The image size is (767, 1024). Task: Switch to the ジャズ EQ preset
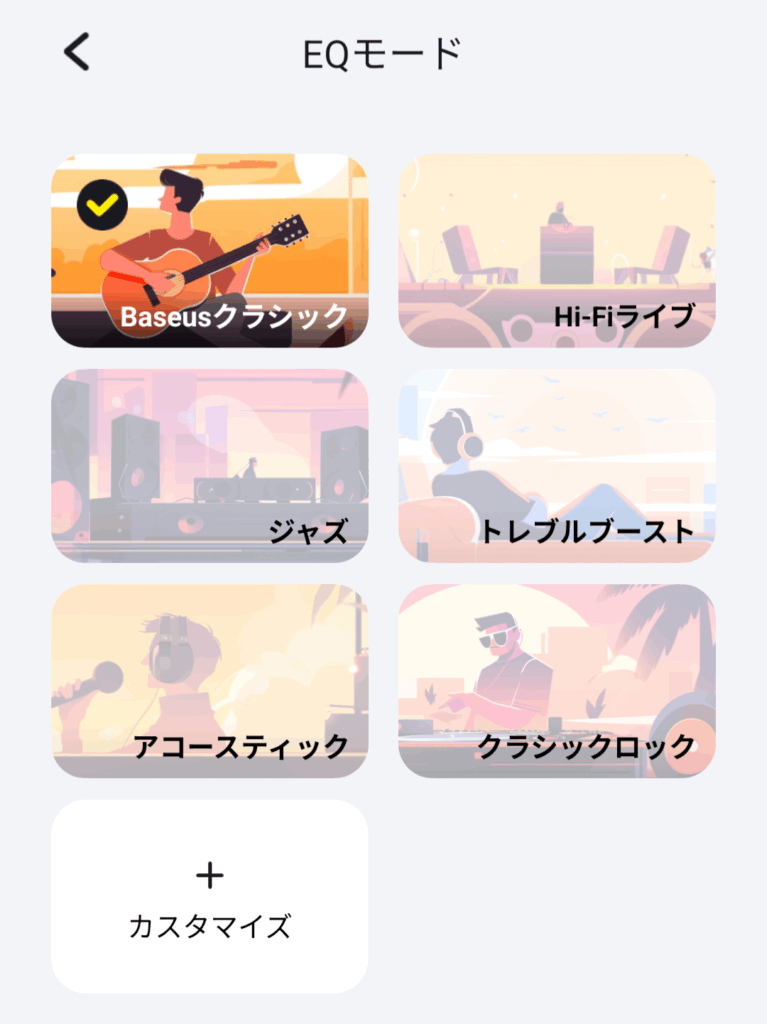(x=209, y=465)
